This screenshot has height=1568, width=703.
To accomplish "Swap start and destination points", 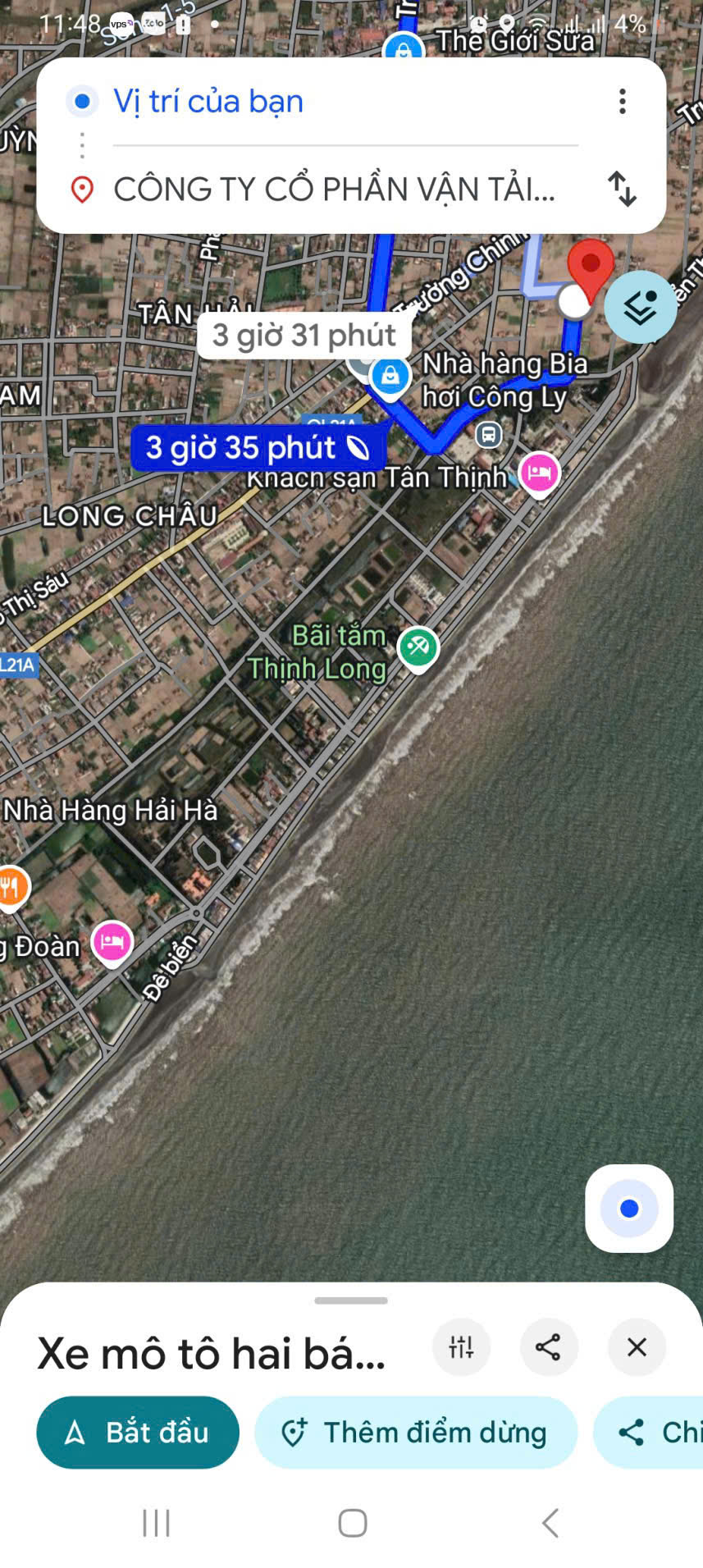I will point(623,189).
